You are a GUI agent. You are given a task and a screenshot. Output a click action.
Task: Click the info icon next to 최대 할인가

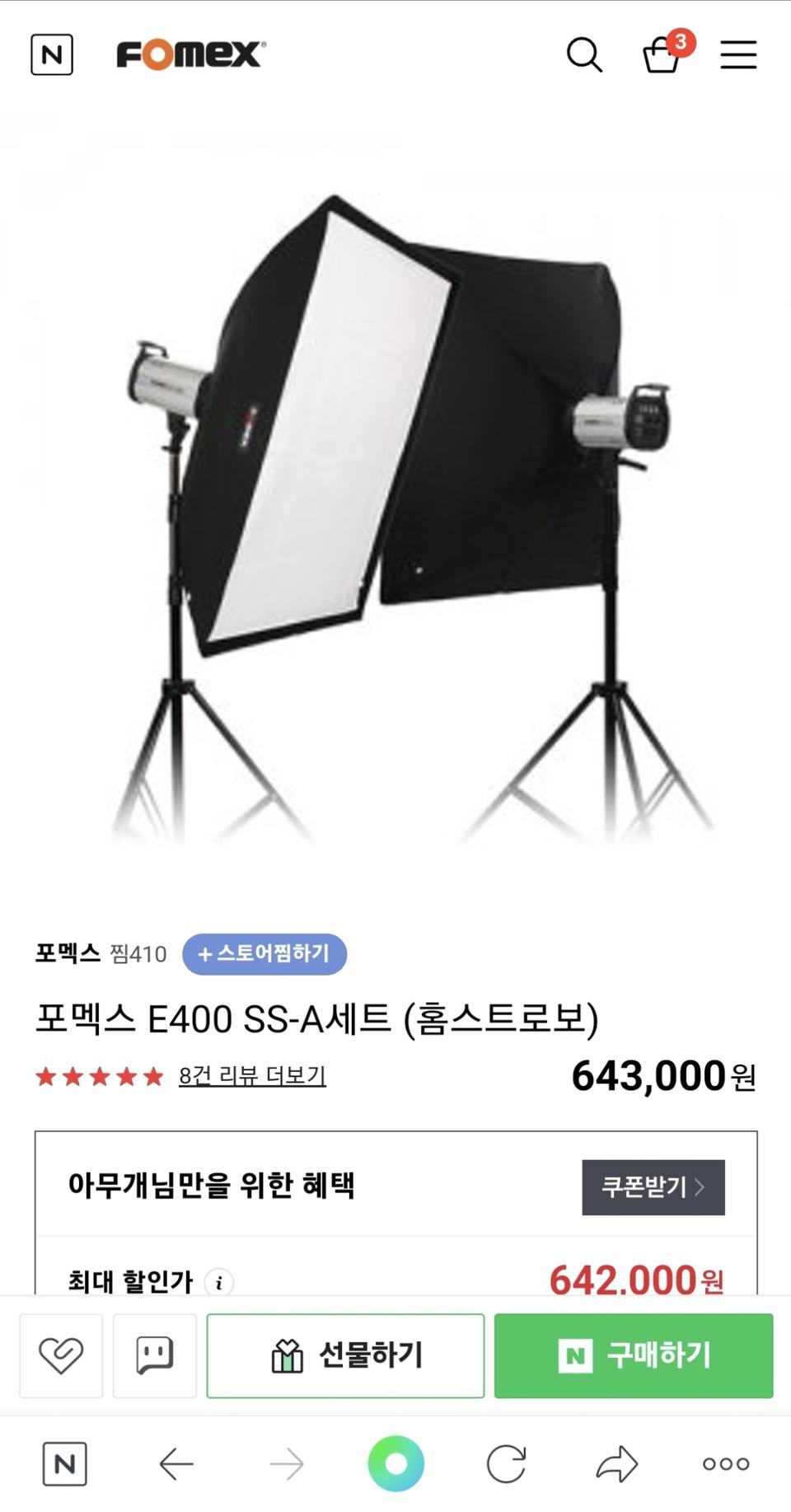(x=218, y=1283)
